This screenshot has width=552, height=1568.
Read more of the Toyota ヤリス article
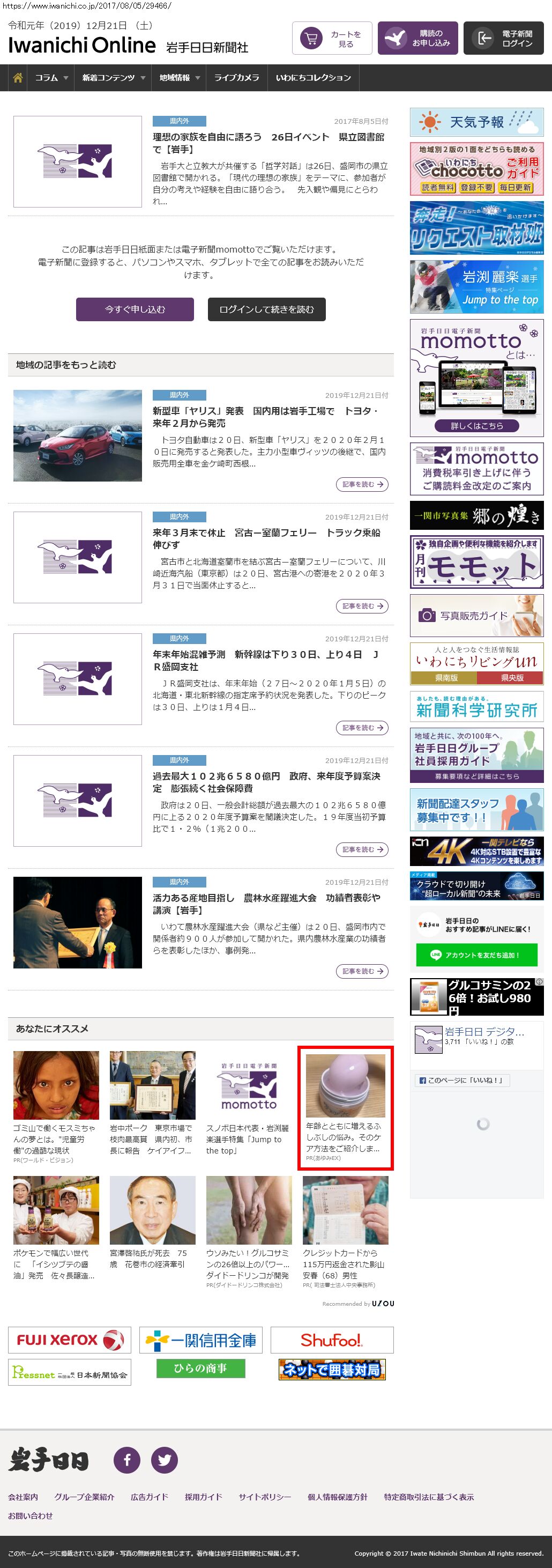[362, 485]
